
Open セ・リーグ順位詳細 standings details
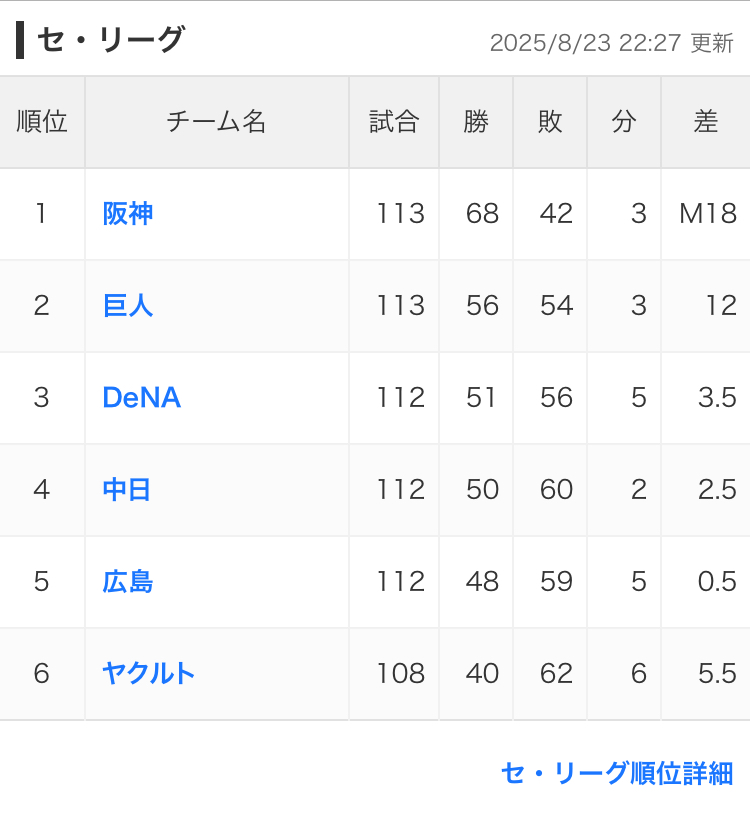[616, 773]
